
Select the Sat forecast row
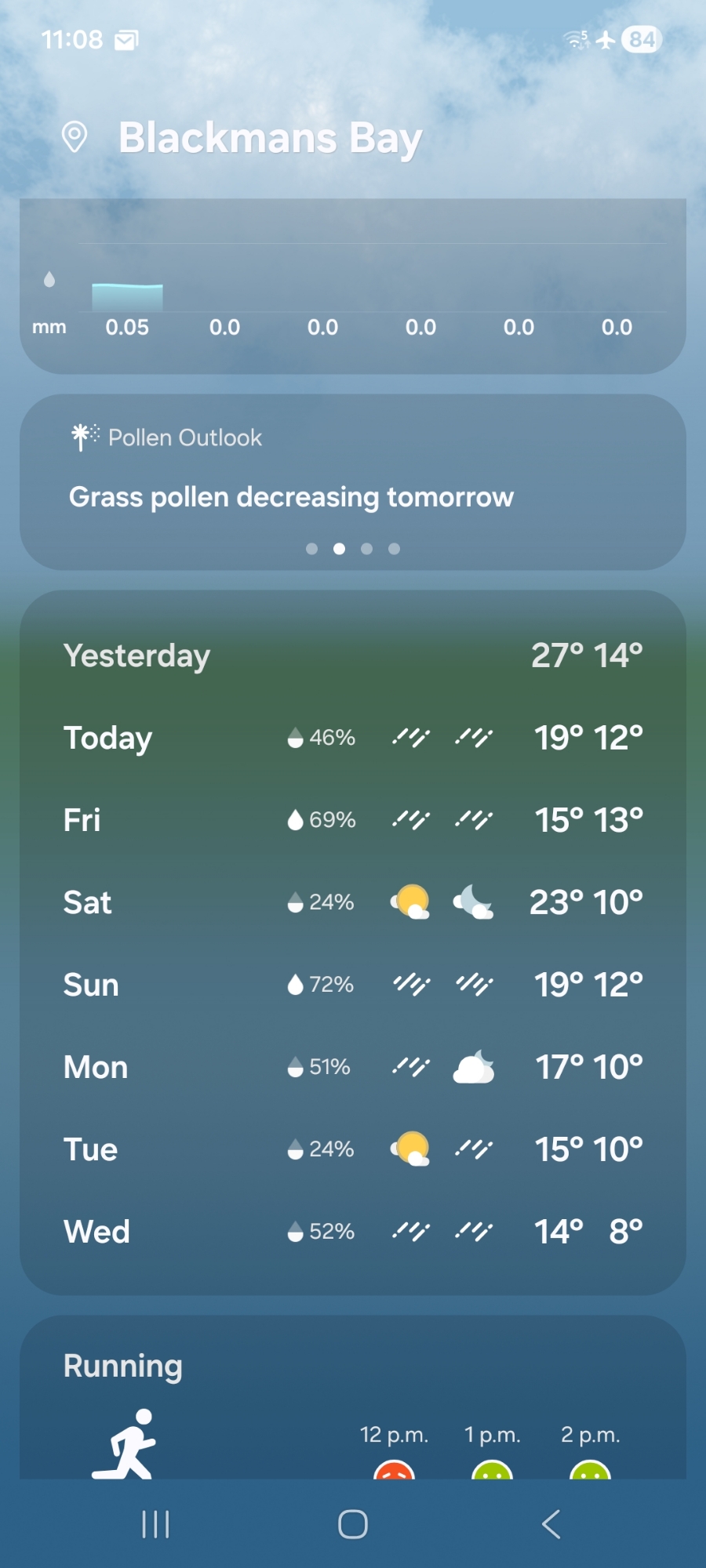click(353, 902)
